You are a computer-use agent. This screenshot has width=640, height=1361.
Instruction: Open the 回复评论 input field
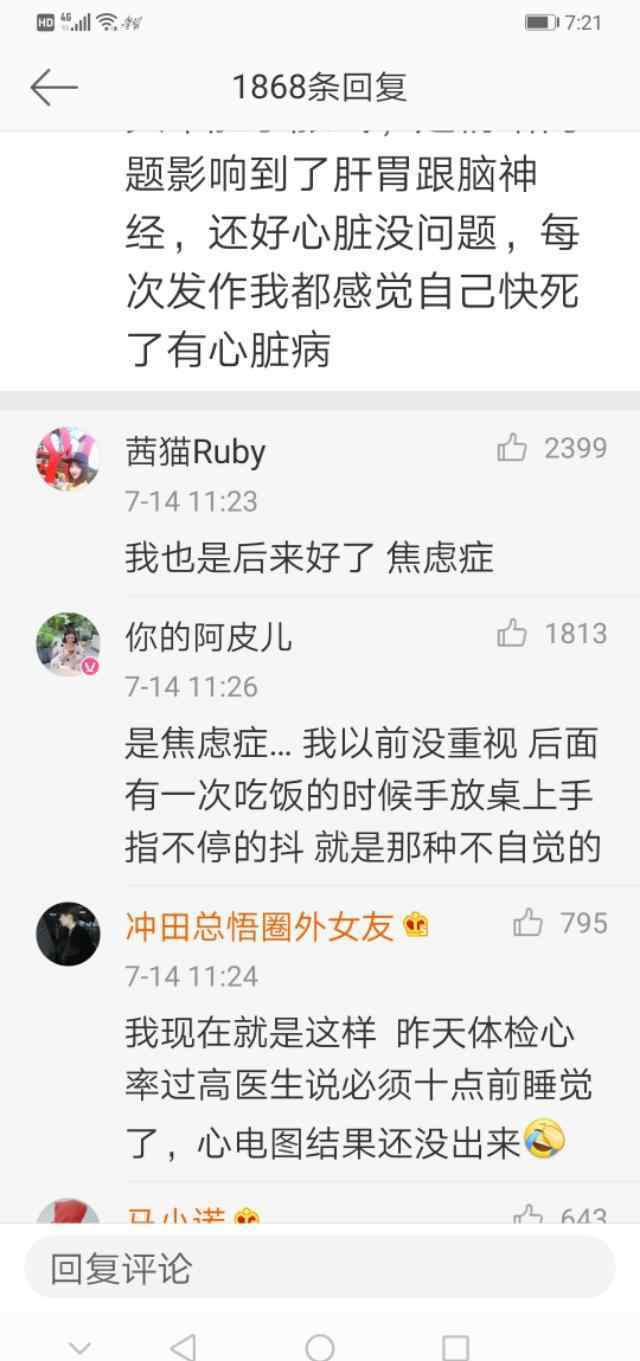click(319, 1268)
